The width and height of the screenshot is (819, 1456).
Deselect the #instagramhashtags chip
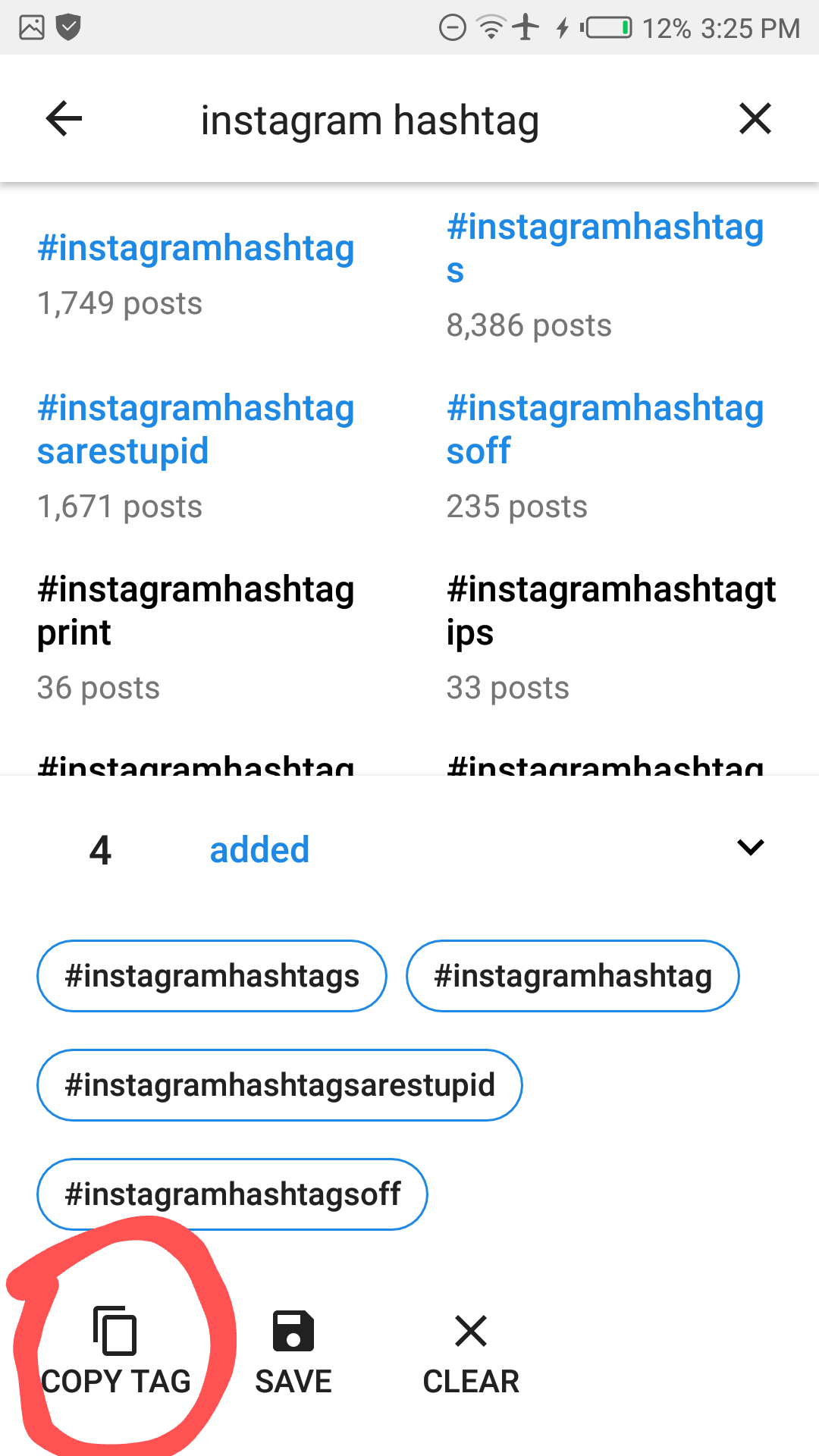click(x=212, y=976)
